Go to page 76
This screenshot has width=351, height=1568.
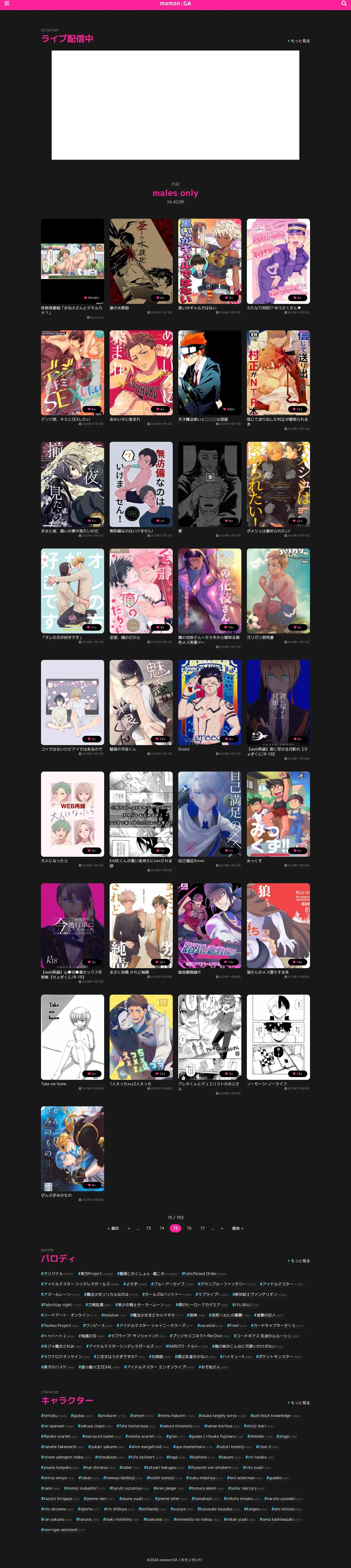[189, 1228]
